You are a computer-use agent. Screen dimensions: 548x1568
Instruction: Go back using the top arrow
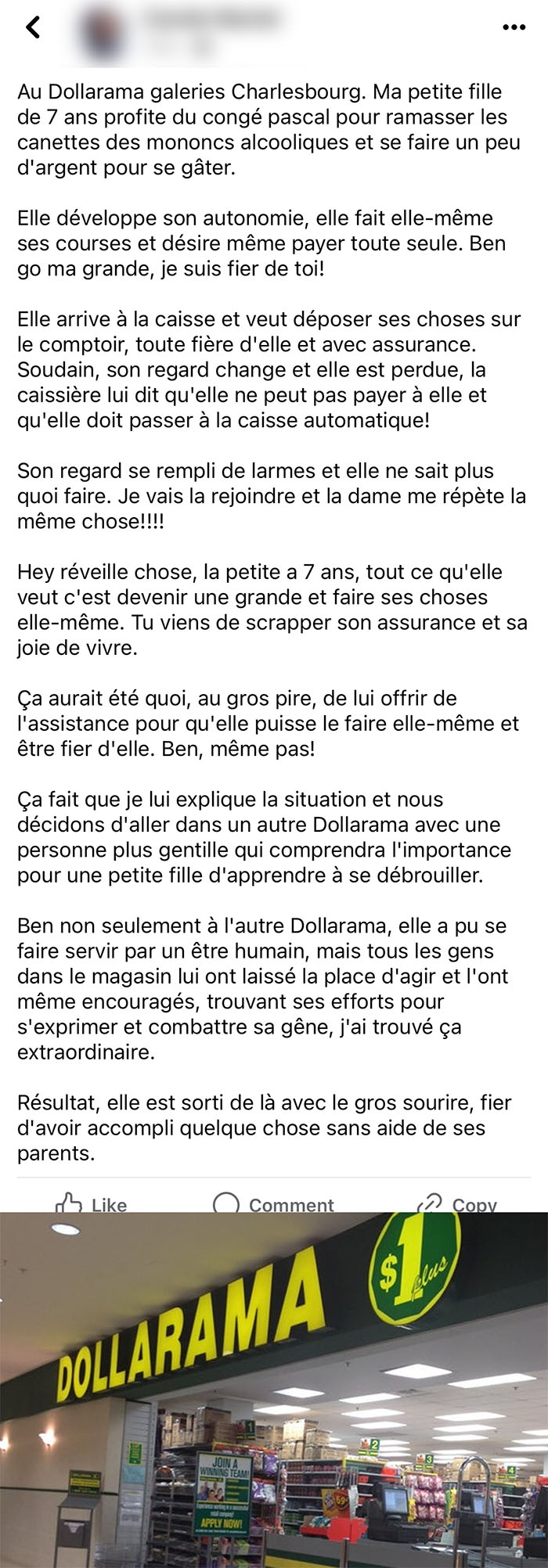tap(33, 27)
